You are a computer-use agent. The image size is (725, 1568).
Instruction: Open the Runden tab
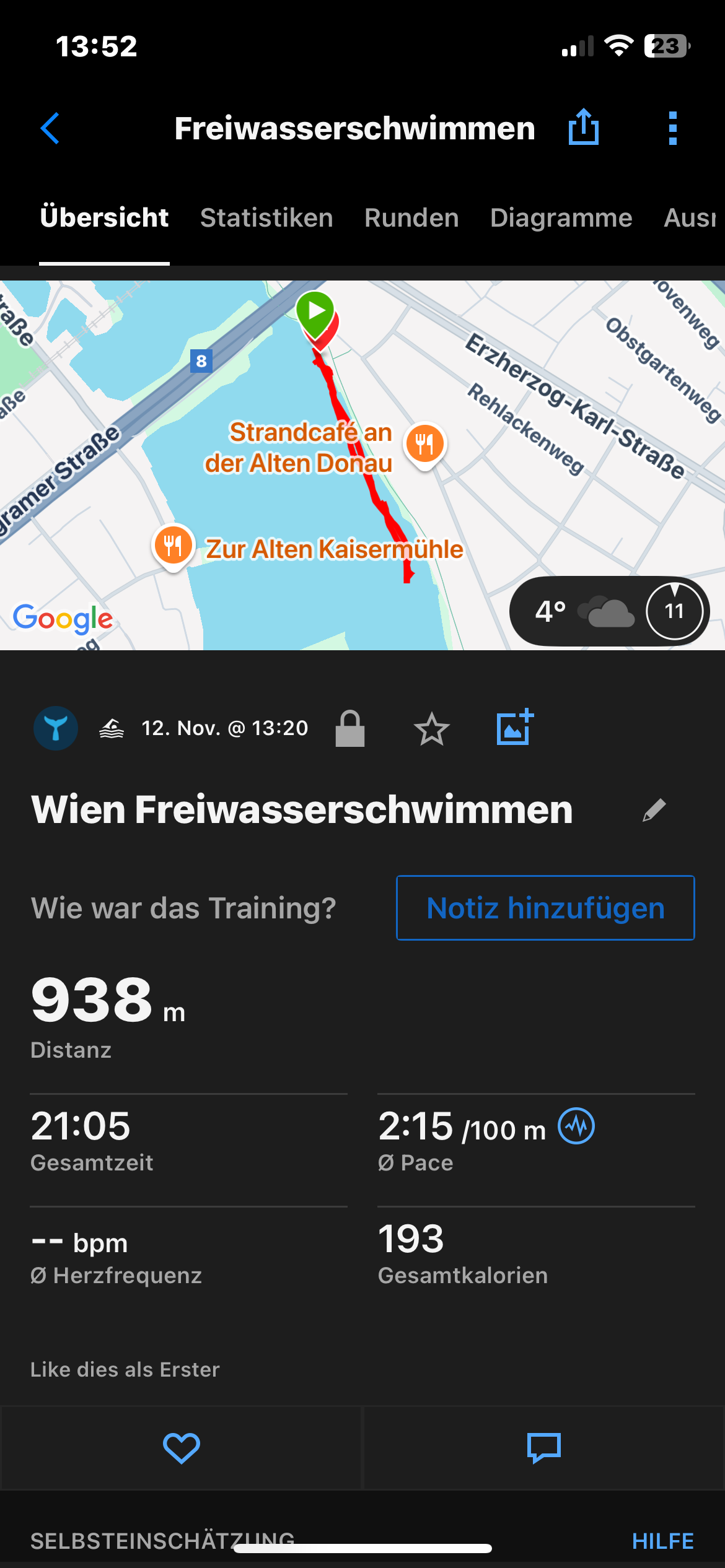pos(411,218)
